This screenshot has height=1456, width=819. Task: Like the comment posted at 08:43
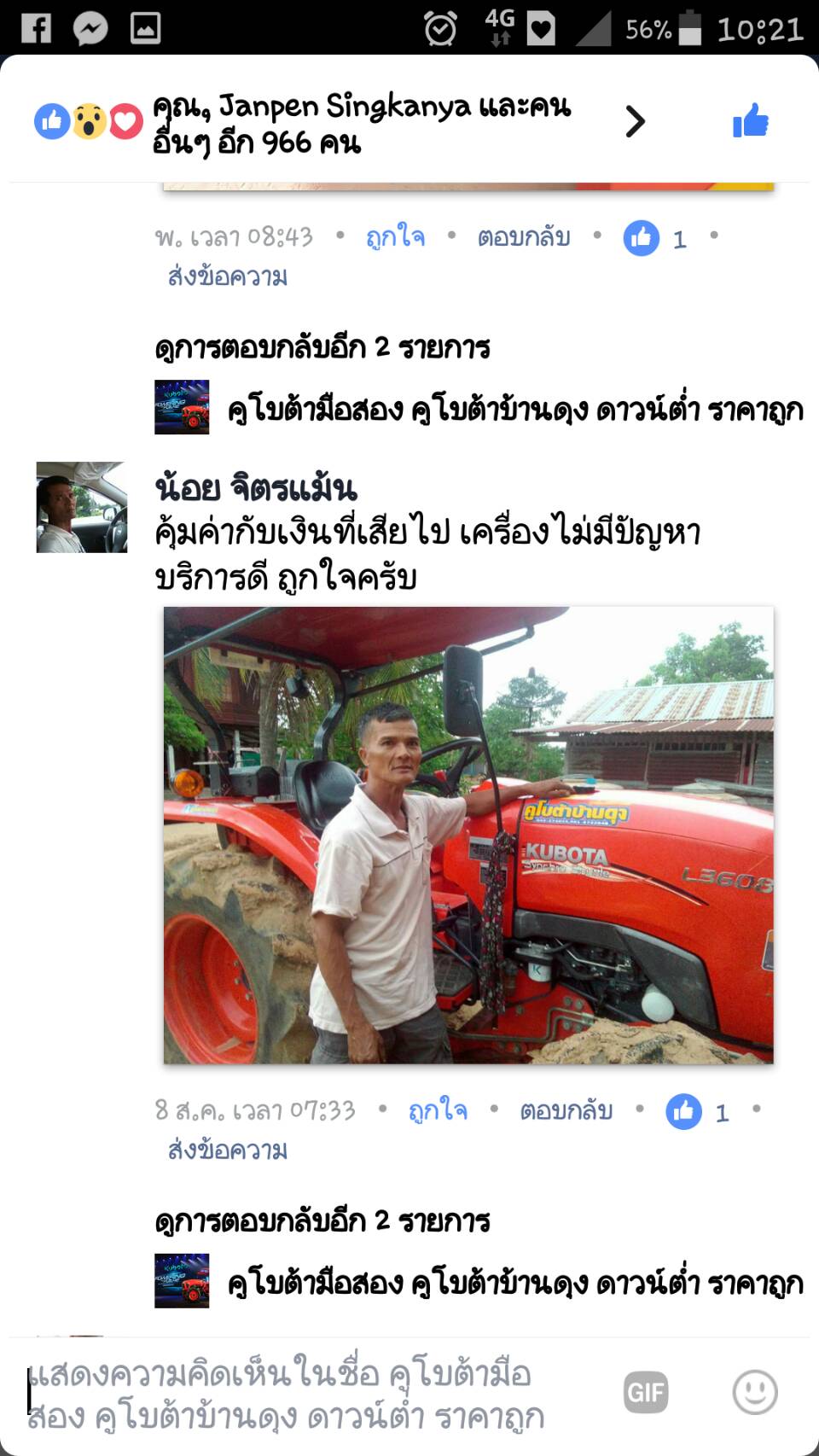(395, 236)
